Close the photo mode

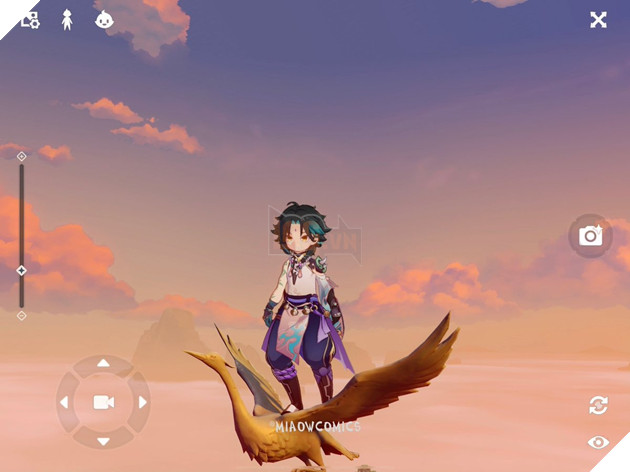[598, 19]
